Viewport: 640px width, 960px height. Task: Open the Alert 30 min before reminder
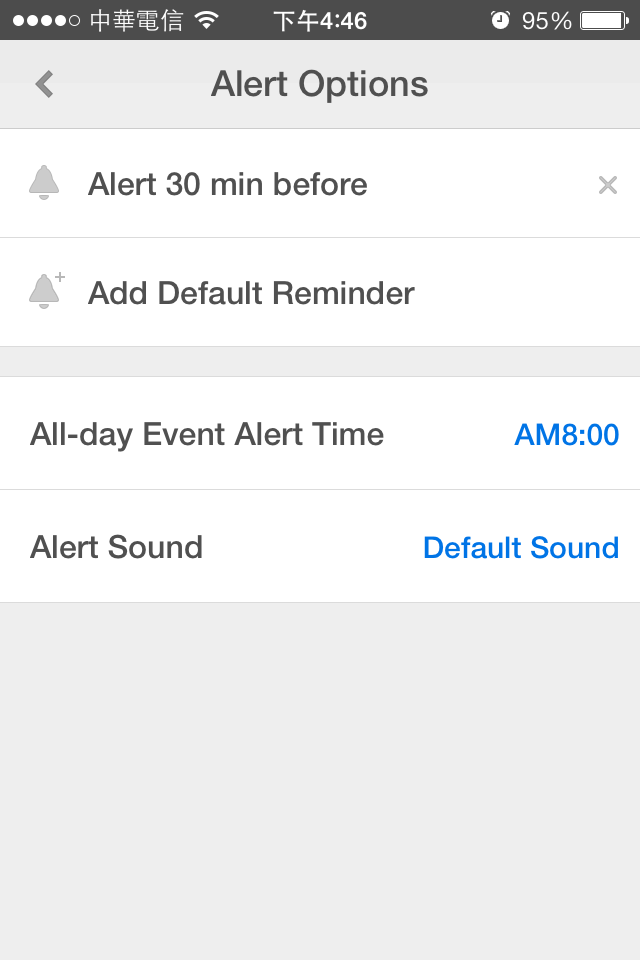[228, 184]
